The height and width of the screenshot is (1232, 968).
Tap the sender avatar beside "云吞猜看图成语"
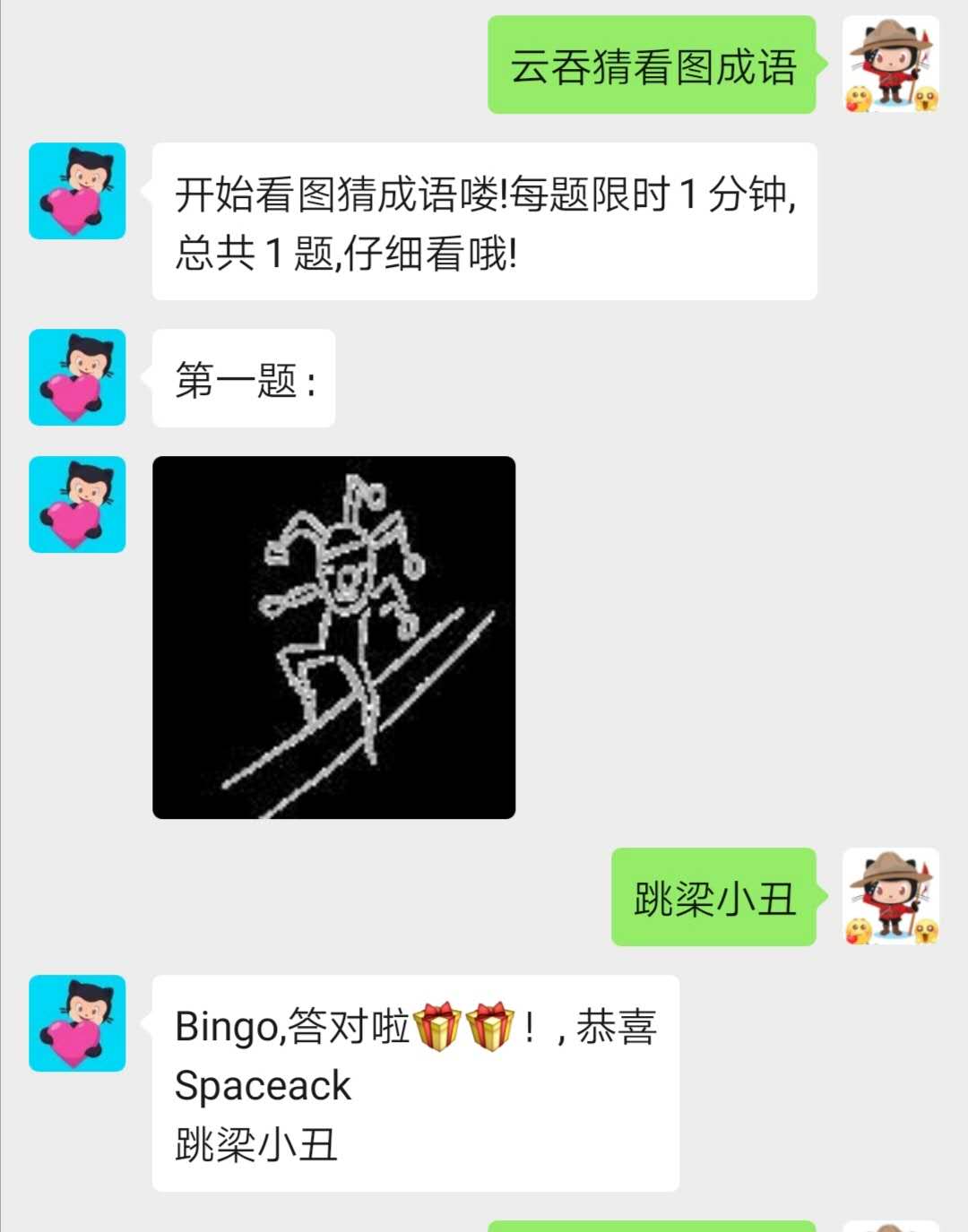coord(891,65)
